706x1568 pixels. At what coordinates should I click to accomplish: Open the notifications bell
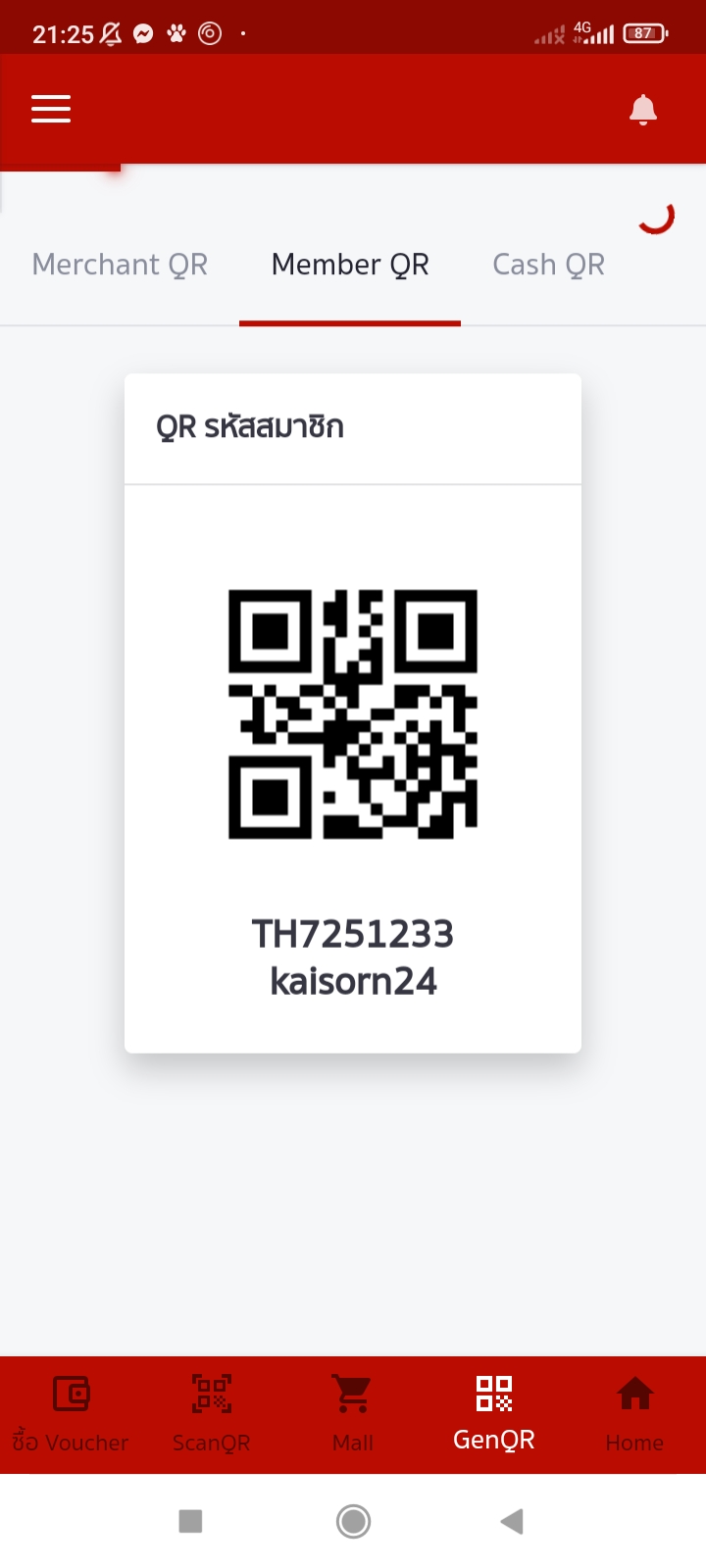(643, 109)
